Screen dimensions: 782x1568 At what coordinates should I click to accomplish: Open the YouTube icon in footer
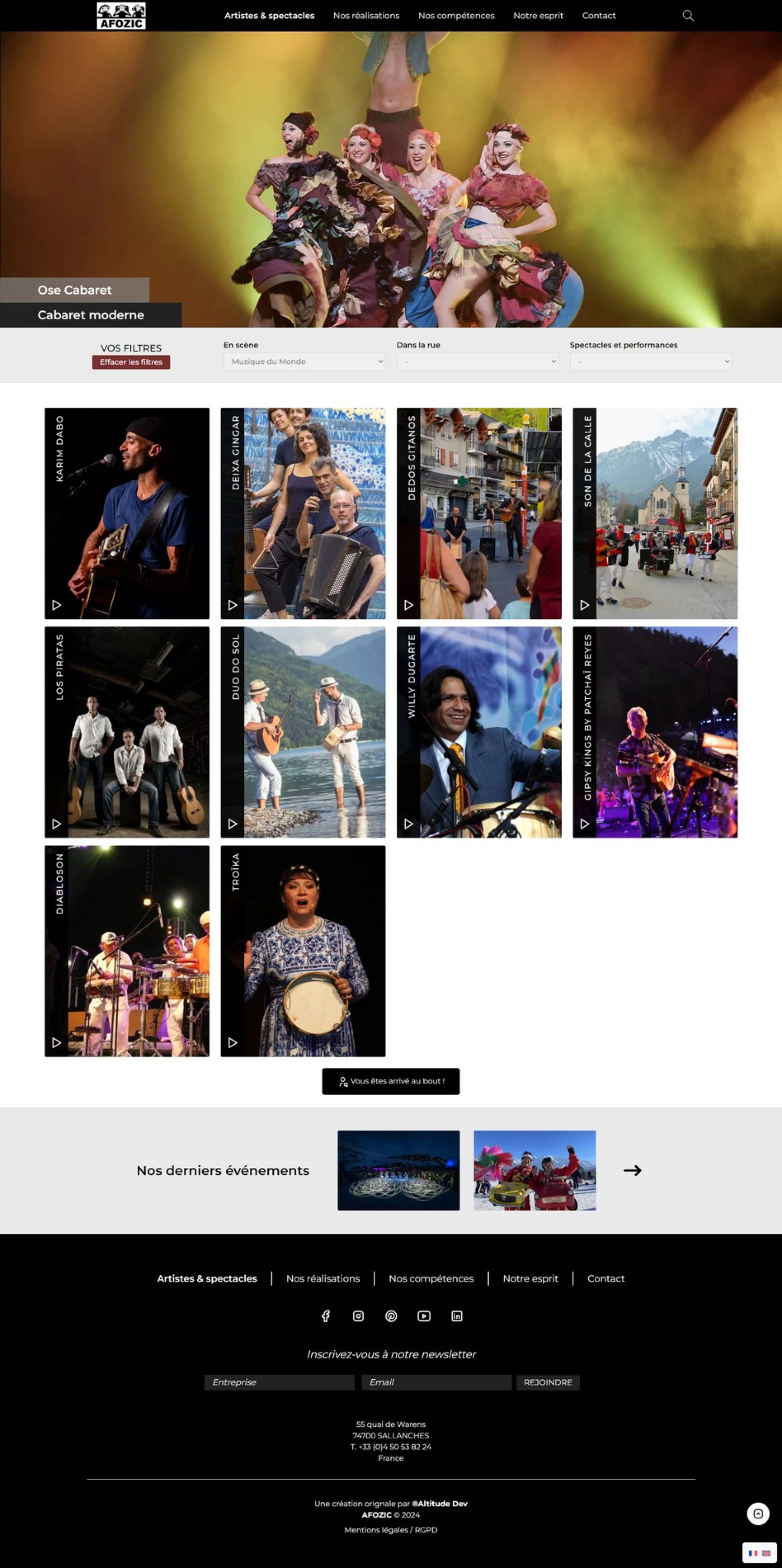[x=424, y=1316]
